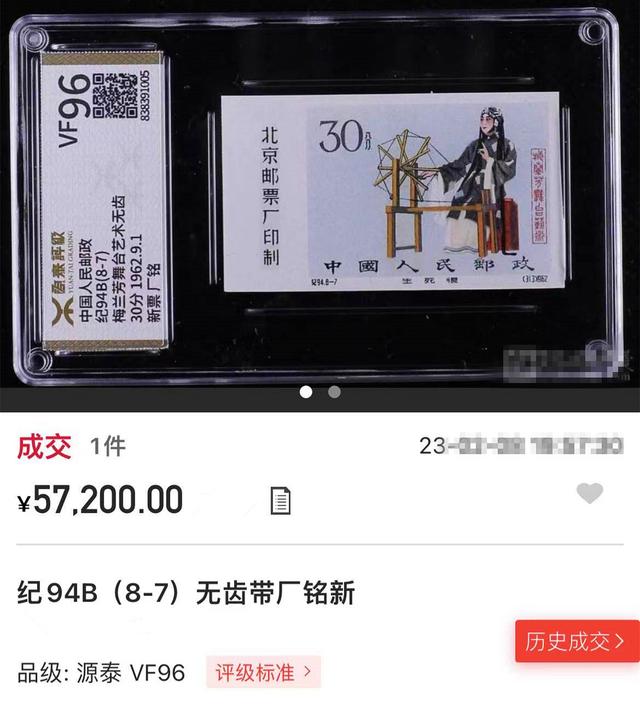640x708 pixels.
Task: Favorite this item with the heart icon
Action: [x=590, y=493]
